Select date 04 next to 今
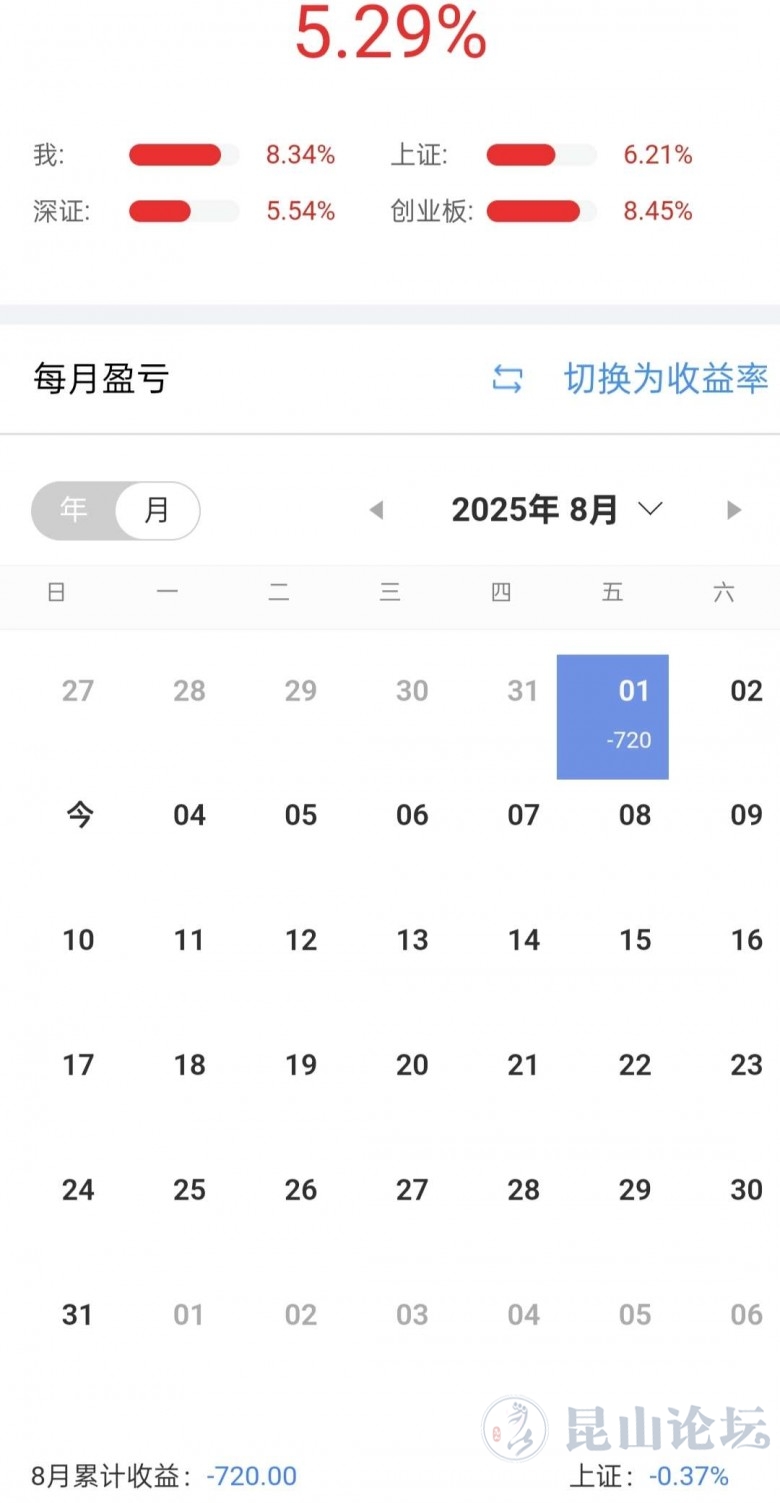The image size is (780, 1503). [x=189, y=815]
